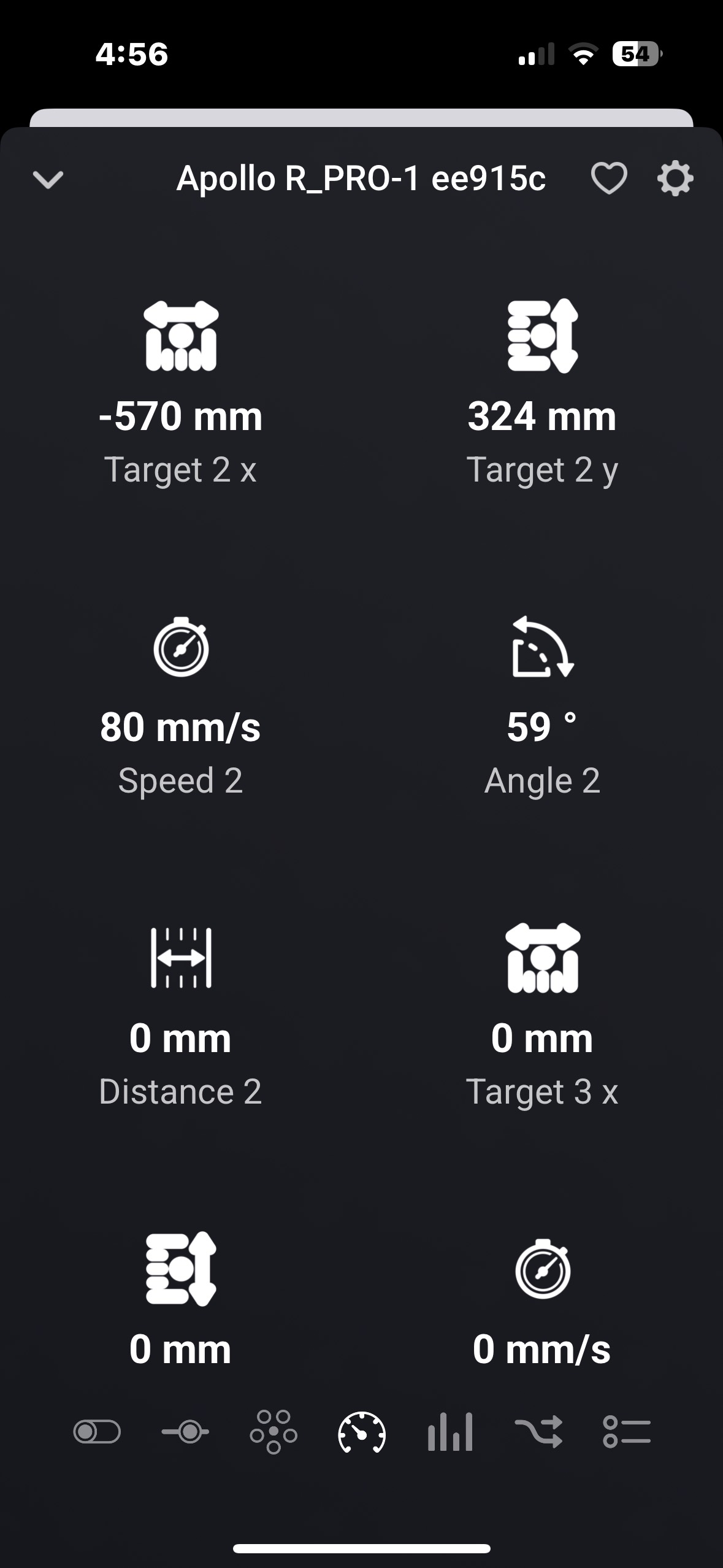Switch to the bar chart tab
The height and width of the screenshot is (1568, 723).
450,1432
